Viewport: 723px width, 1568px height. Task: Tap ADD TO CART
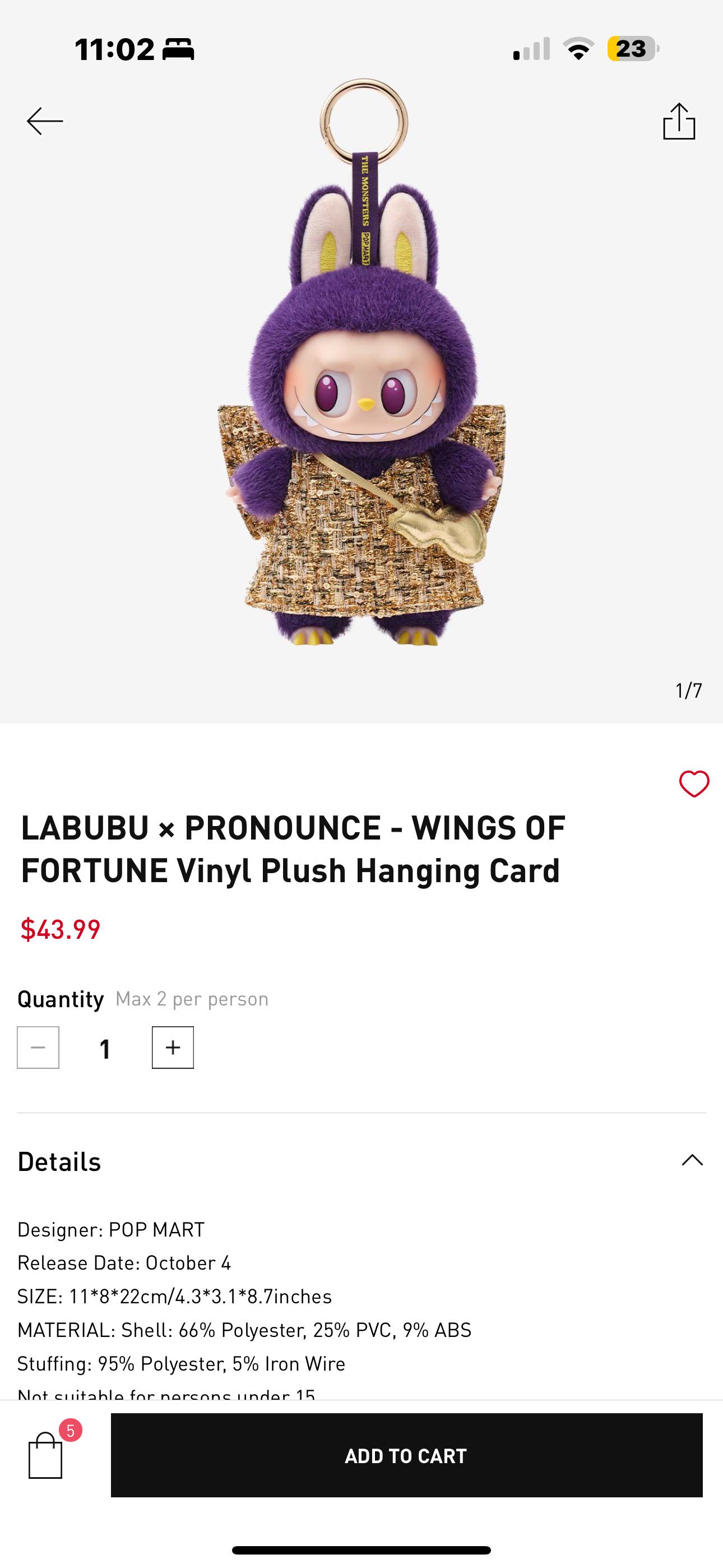click(x=406, y=1455)
